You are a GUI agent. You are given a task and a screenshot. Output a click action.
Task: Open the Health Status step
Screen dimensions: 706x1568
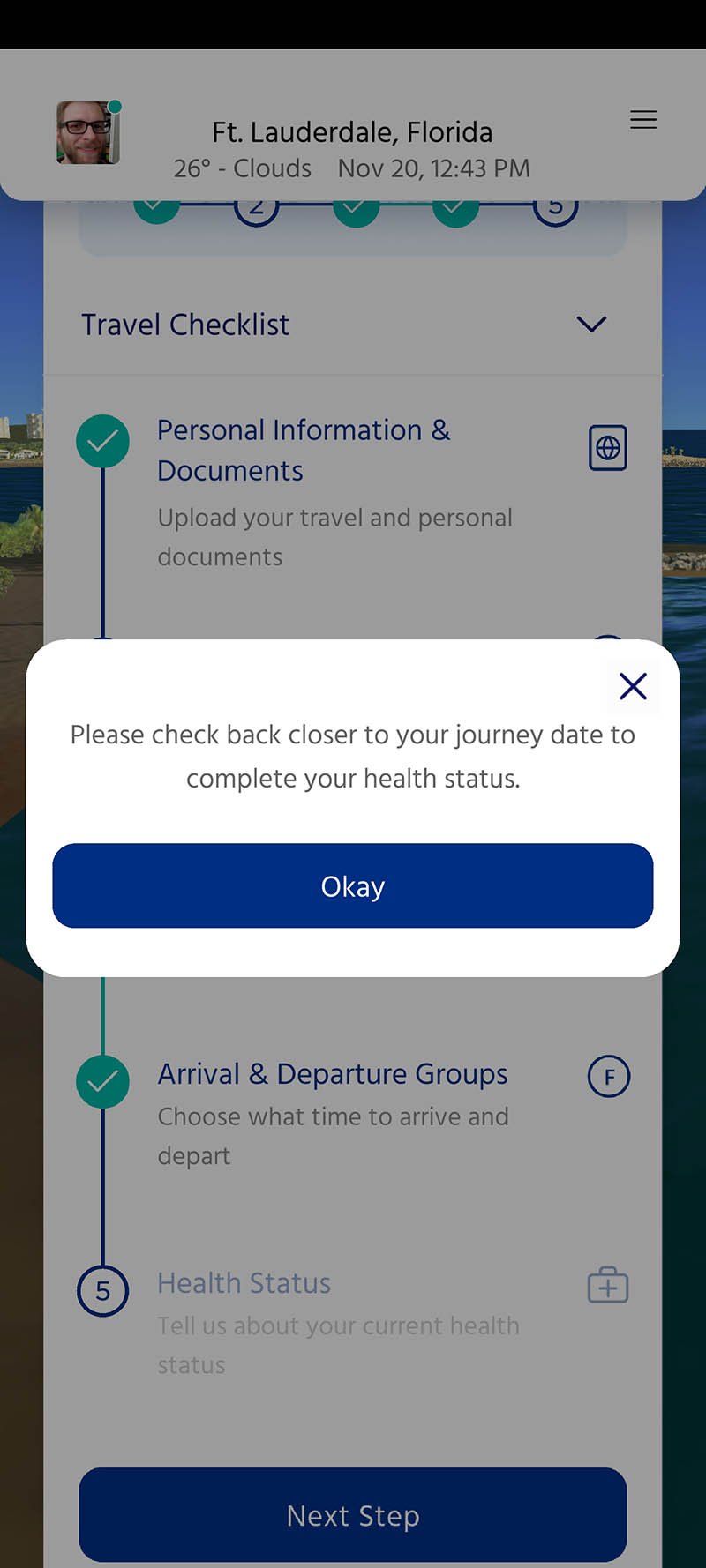point(353,1323)
